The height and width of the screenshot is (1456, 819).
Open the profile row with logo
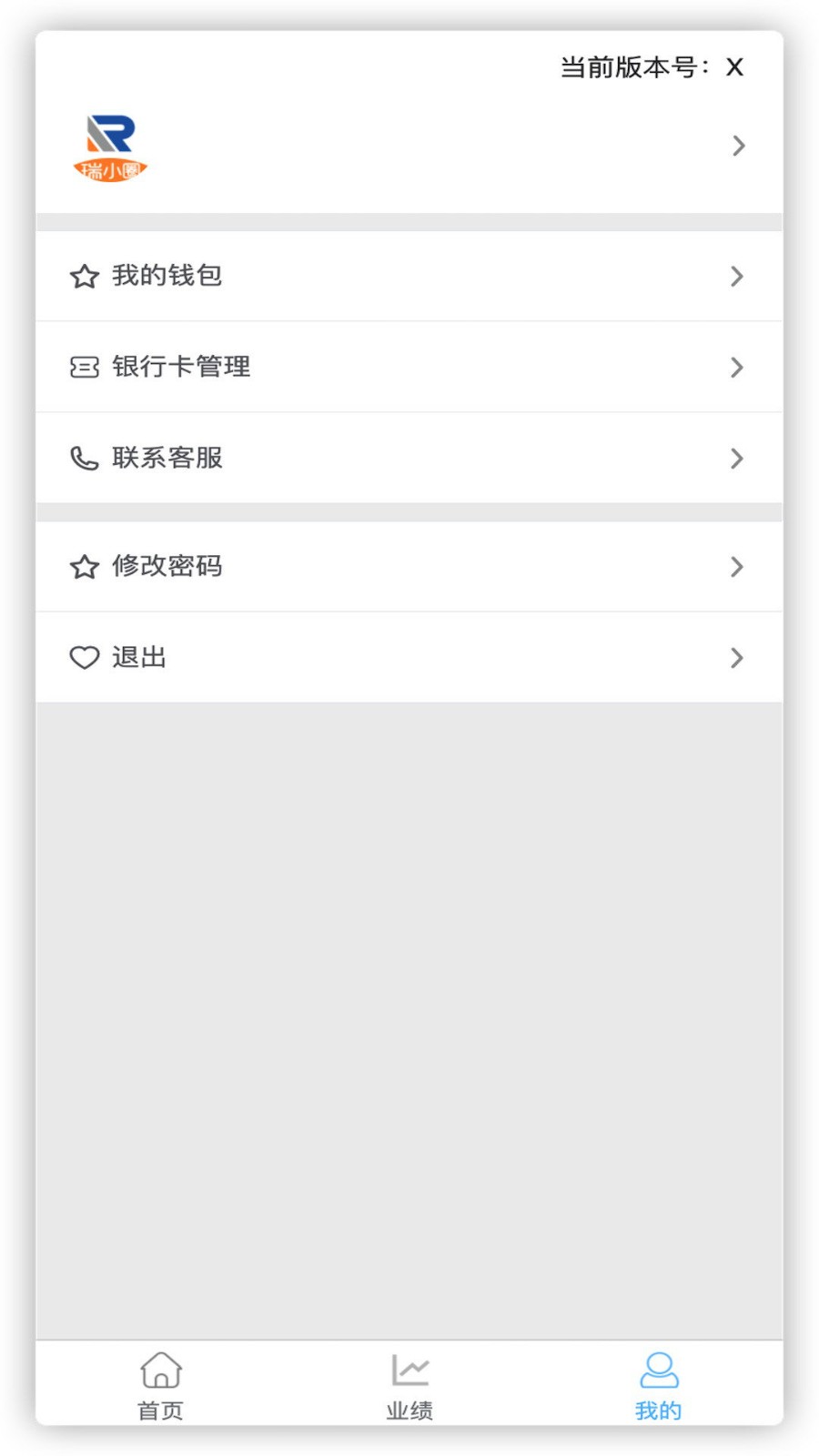click(409, 147)
